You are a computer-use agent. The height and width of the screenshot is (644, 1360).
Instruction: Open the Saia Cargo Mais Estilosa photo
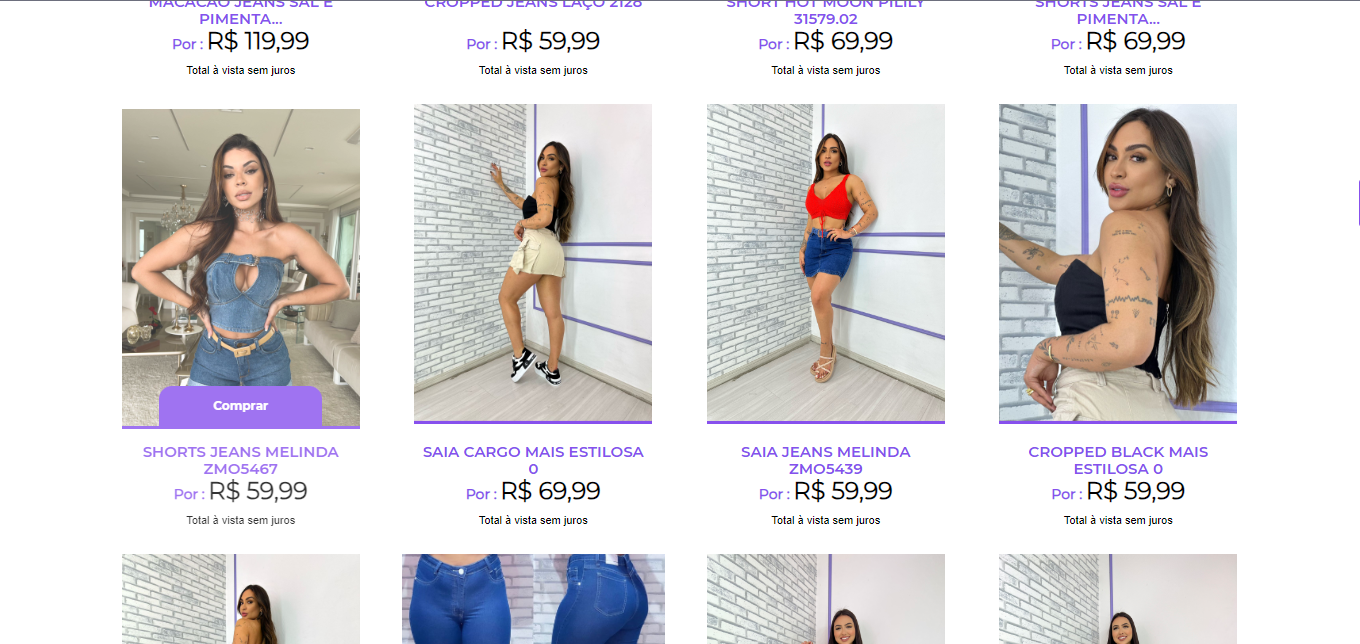[533, 262]
